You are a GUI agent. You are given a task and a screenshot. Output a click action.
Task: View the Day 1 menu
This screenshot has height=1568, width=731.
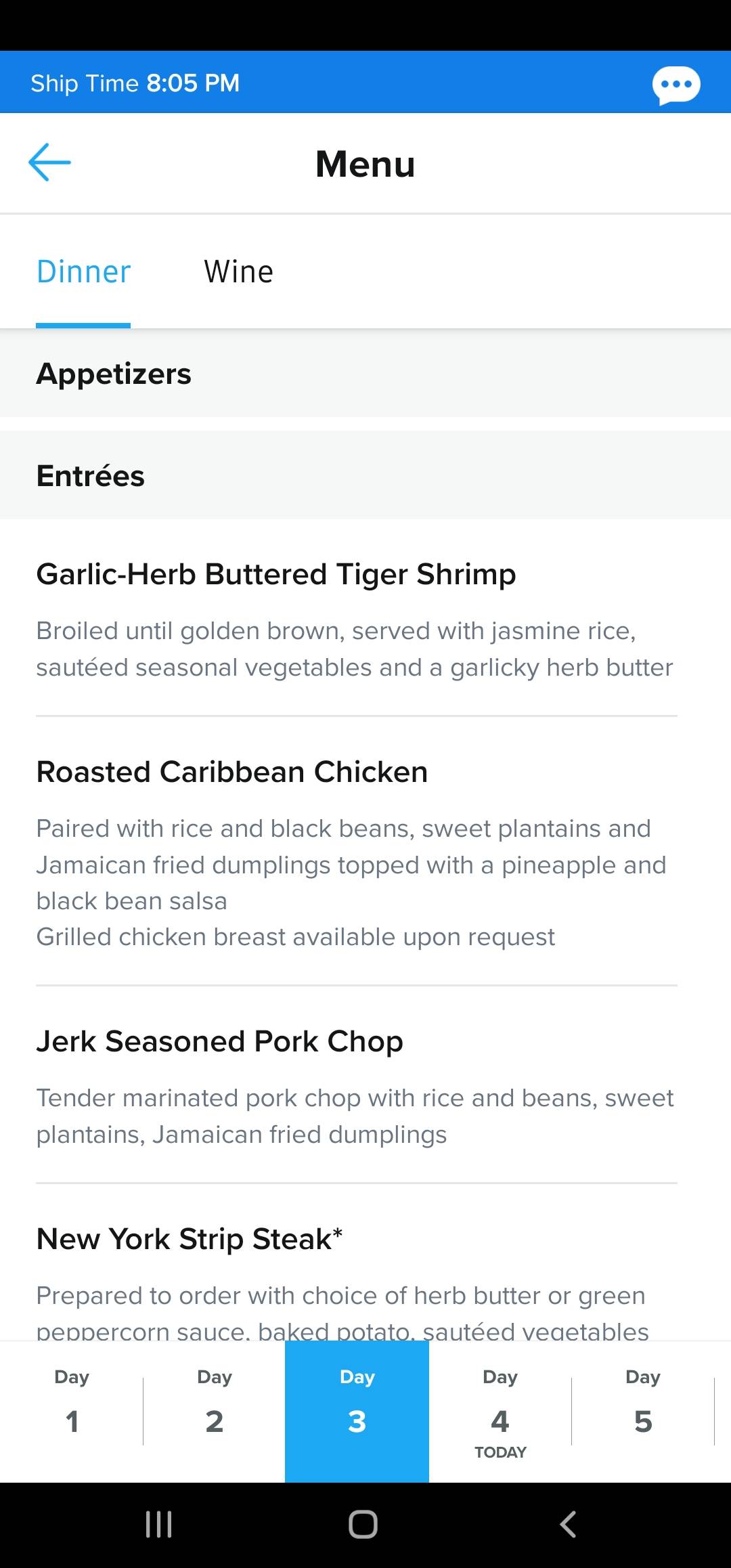(72, 1412)
